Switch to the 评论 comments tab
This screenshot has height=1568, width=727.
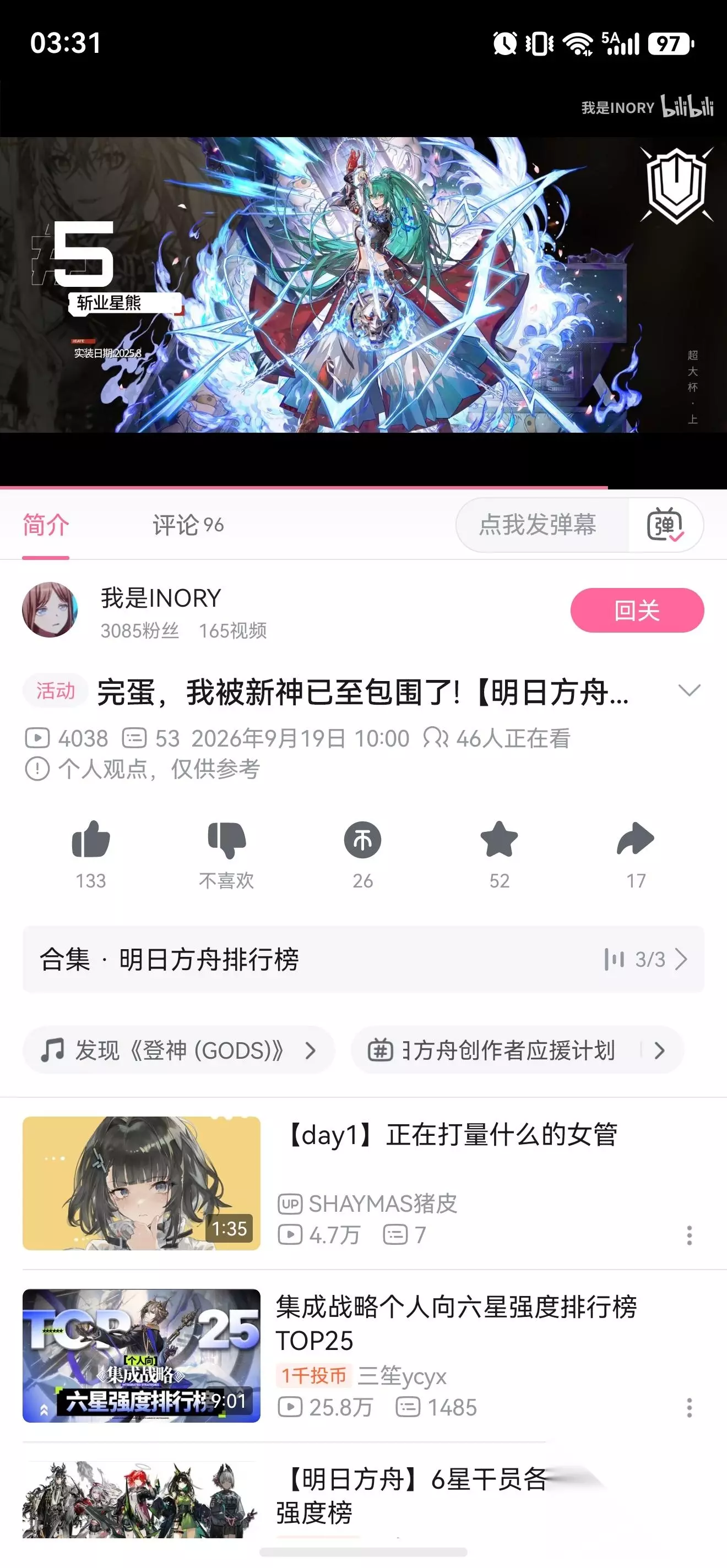[x=188, y=525]
